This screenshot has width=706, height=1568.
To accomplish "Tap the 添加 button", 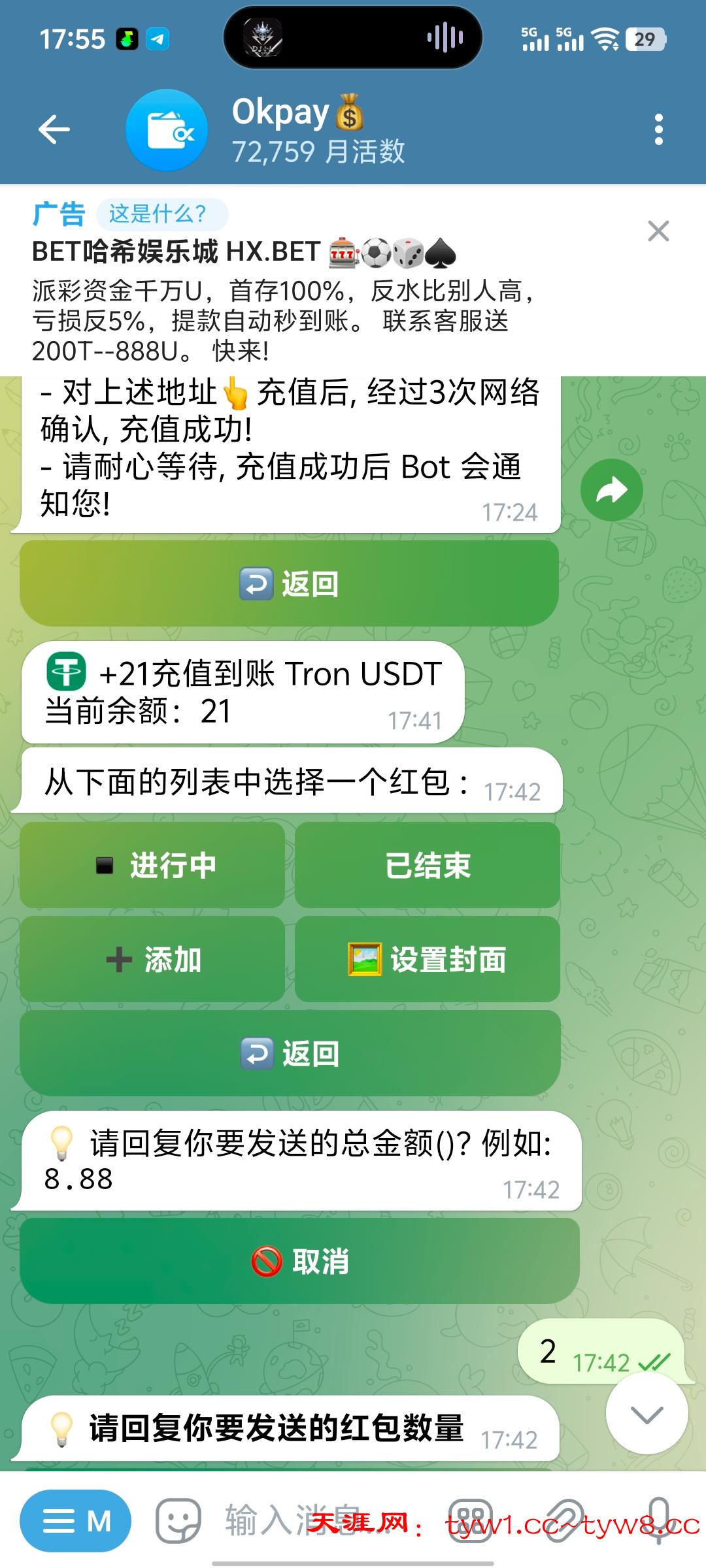I will pos(152,959).
